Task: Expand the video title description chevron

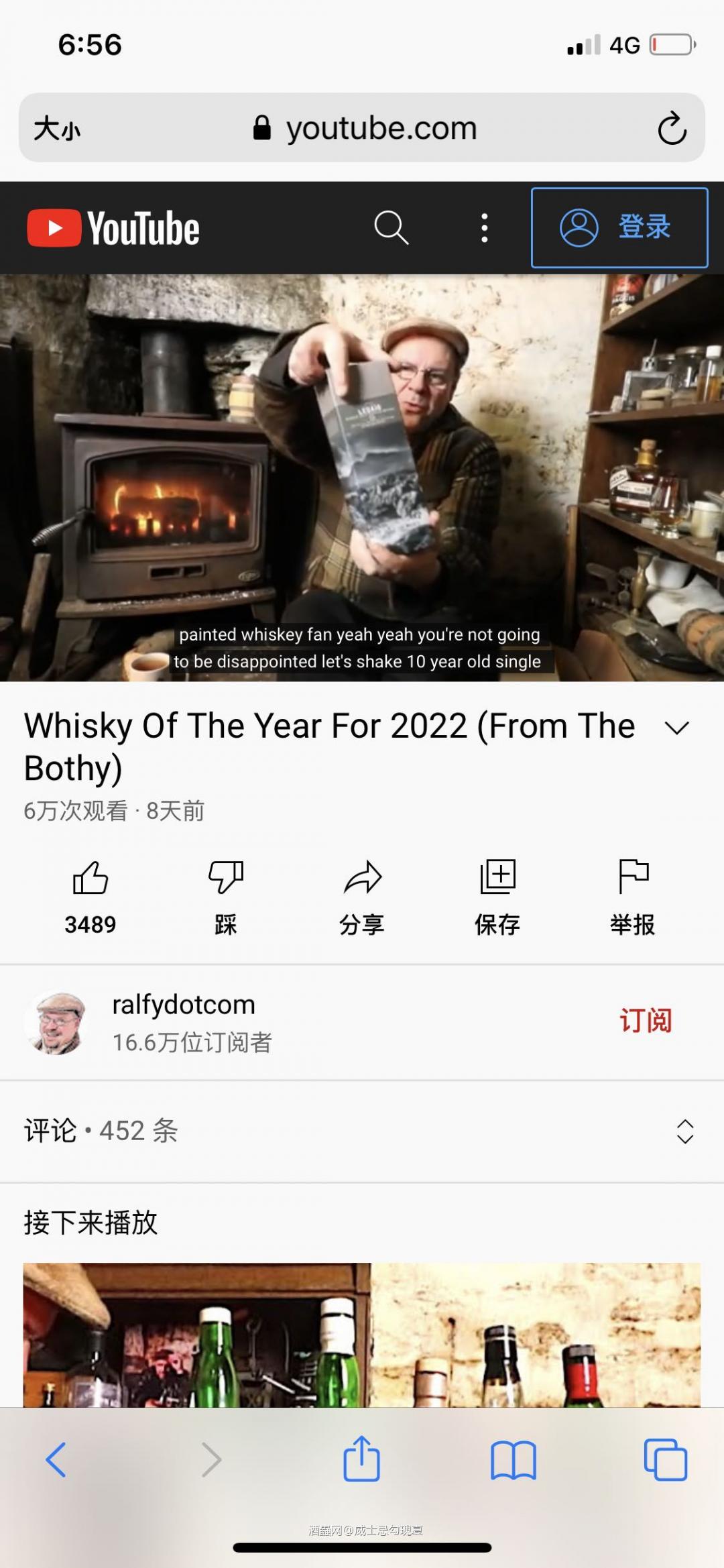Action: click(x=676, y=726)
